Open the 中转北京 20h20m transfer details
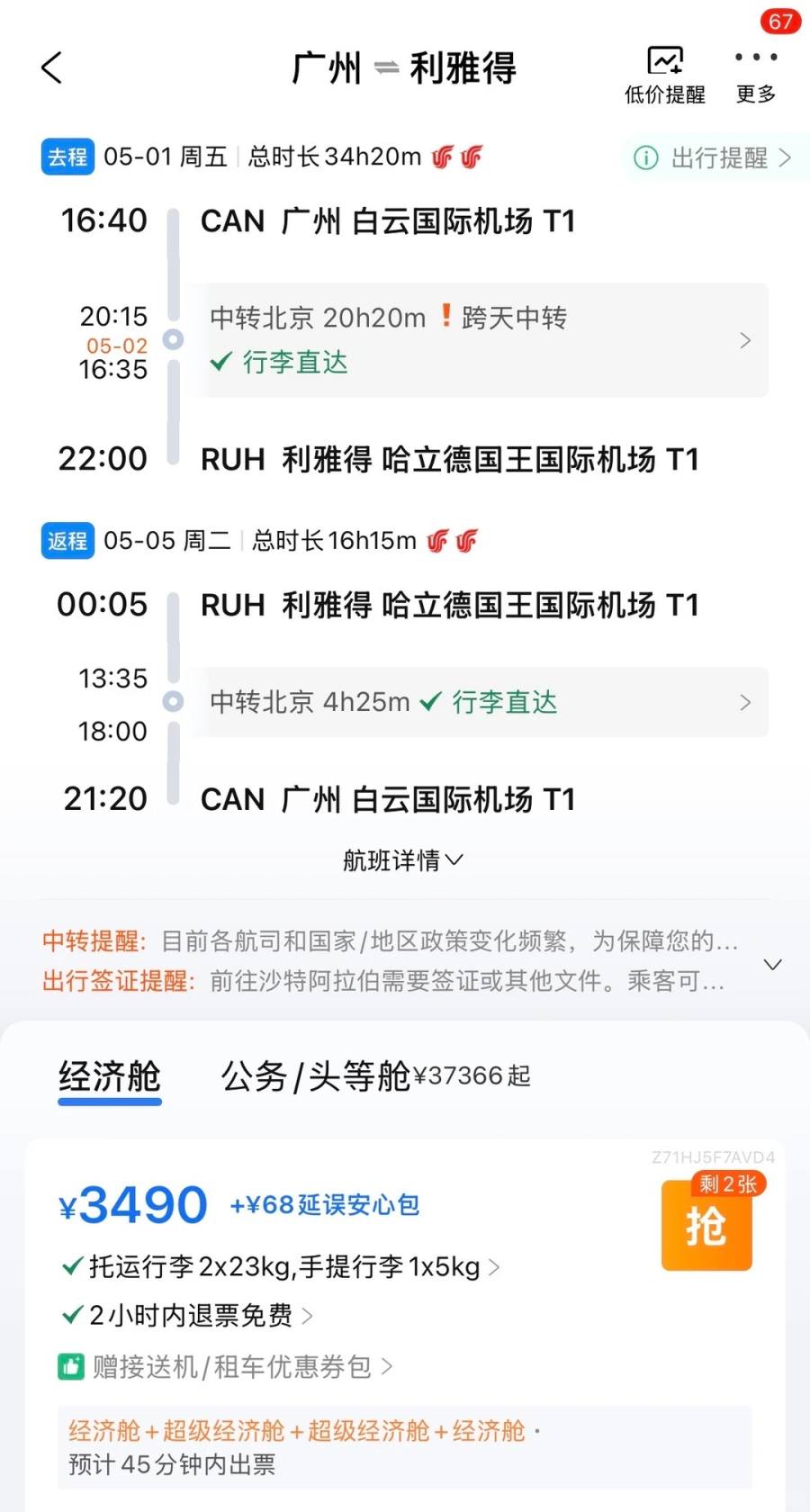The image size is (810, 1512). [x=481, y=340]
